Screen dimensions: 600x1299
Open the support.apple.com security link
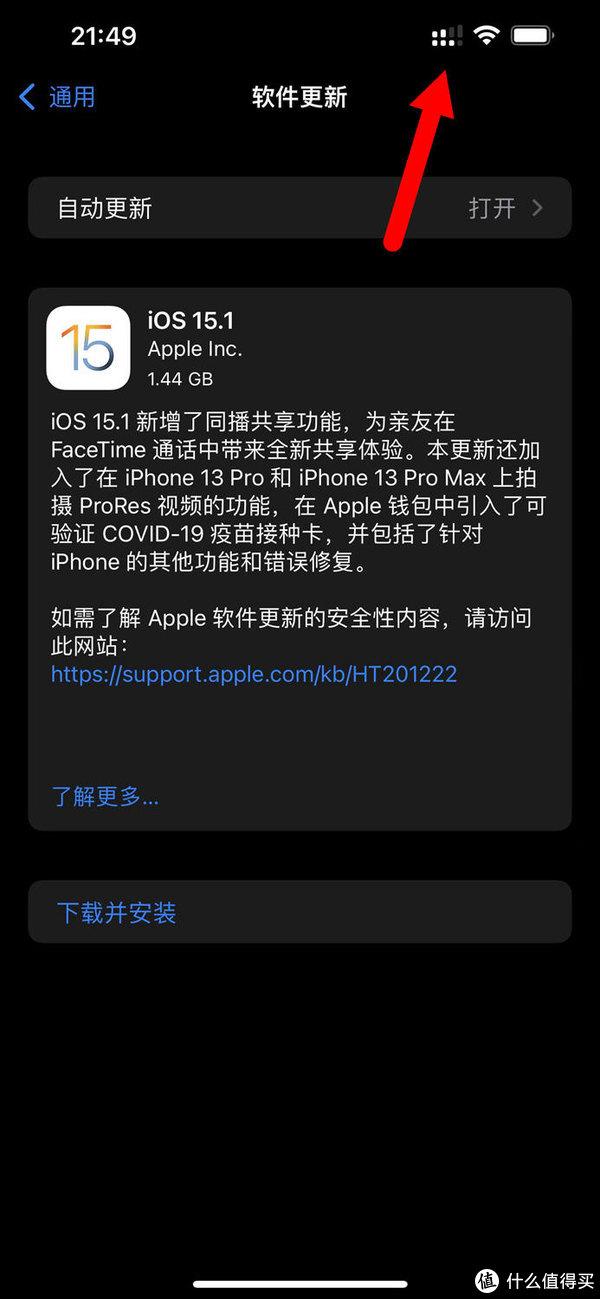coord(254,674)
